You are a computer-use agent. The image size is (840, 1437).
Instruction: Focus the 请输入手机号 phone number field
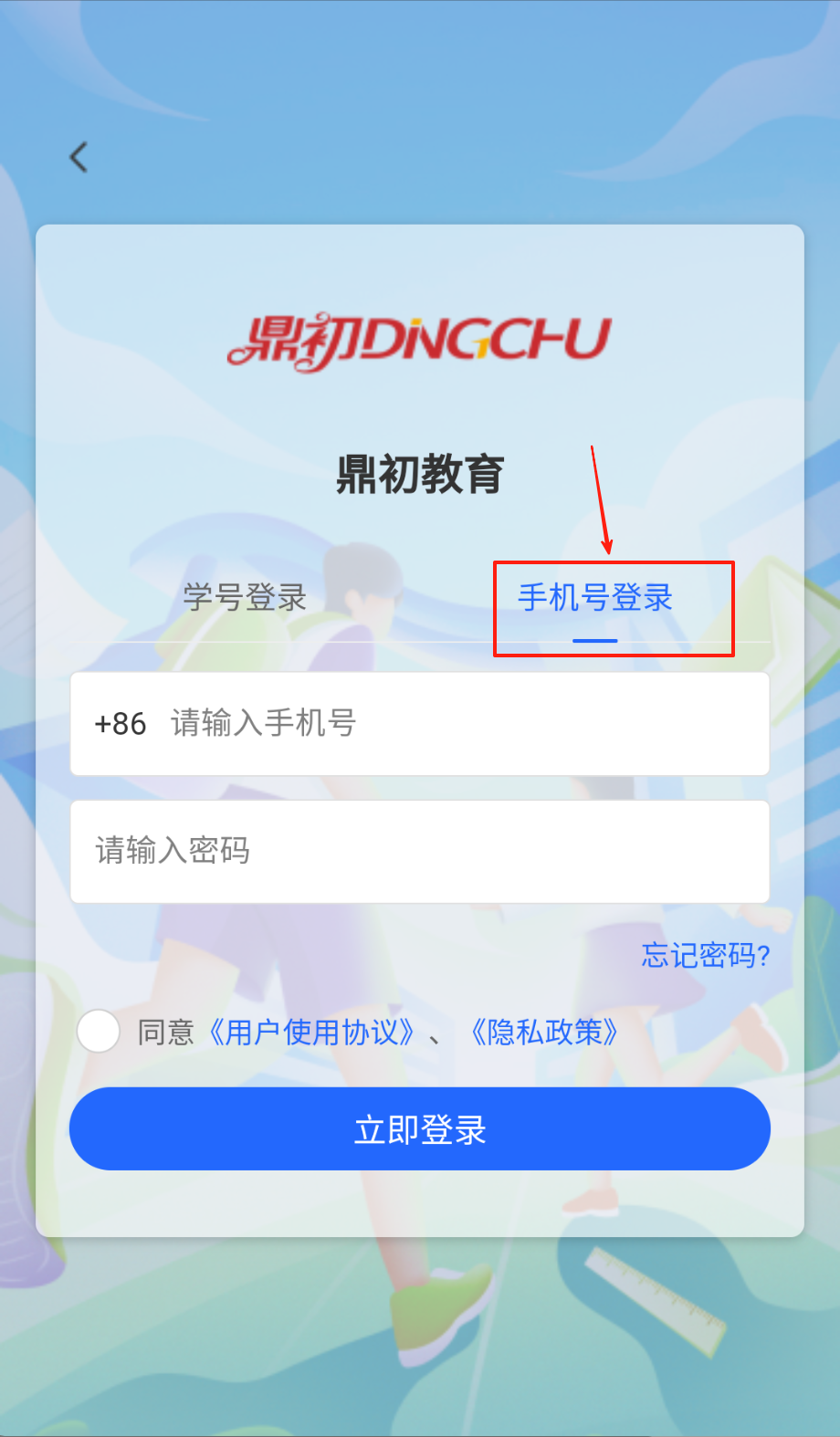457,724
